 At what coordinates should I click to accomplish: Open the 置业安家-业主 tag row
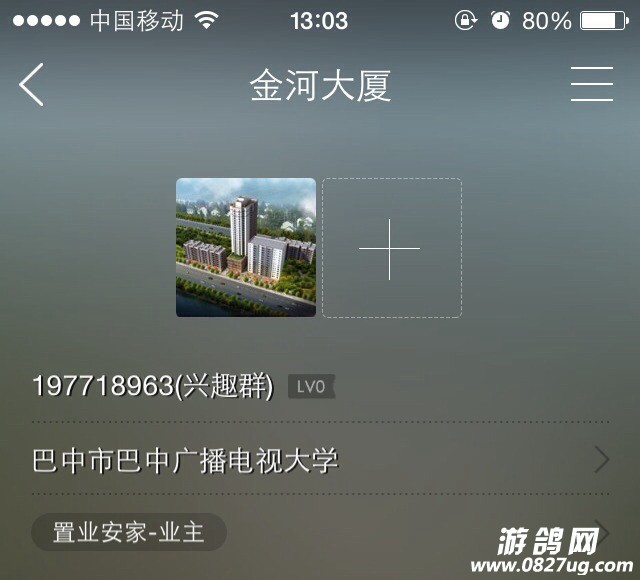click(x=130, y=532)
